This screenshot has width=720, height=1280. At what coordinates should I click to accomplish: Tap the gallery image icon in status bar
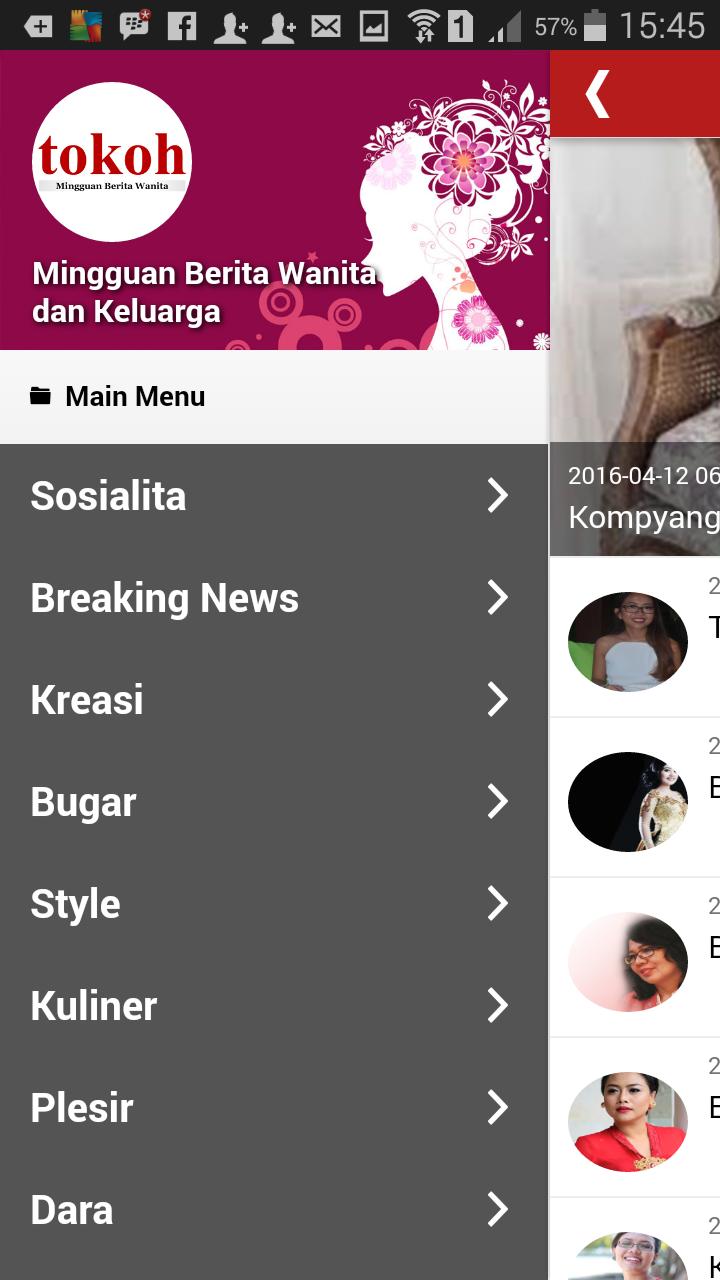[x=374, y=25]
